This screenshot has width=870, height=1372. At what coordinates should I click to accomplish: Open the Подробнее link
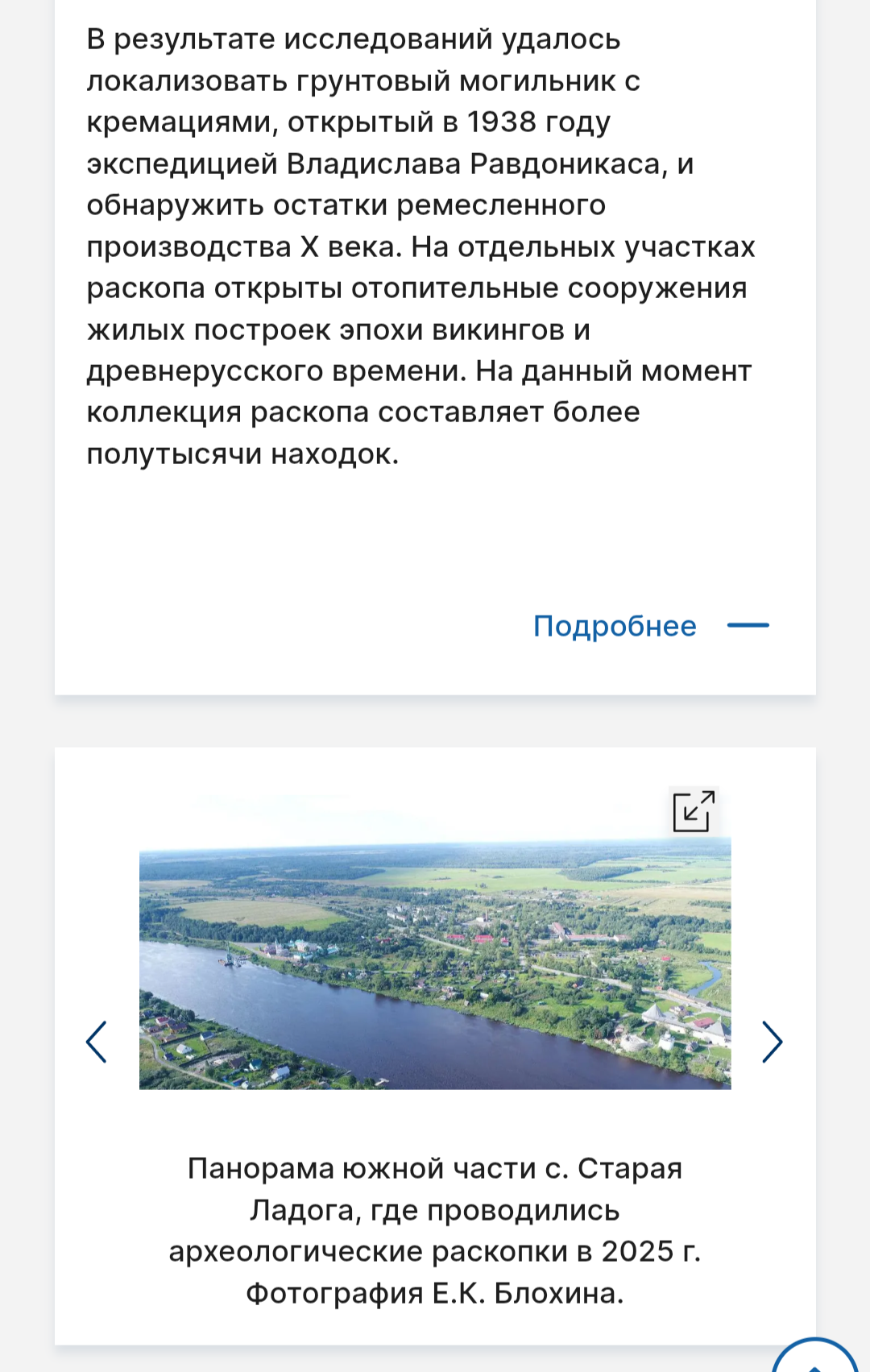pos(615,626)
